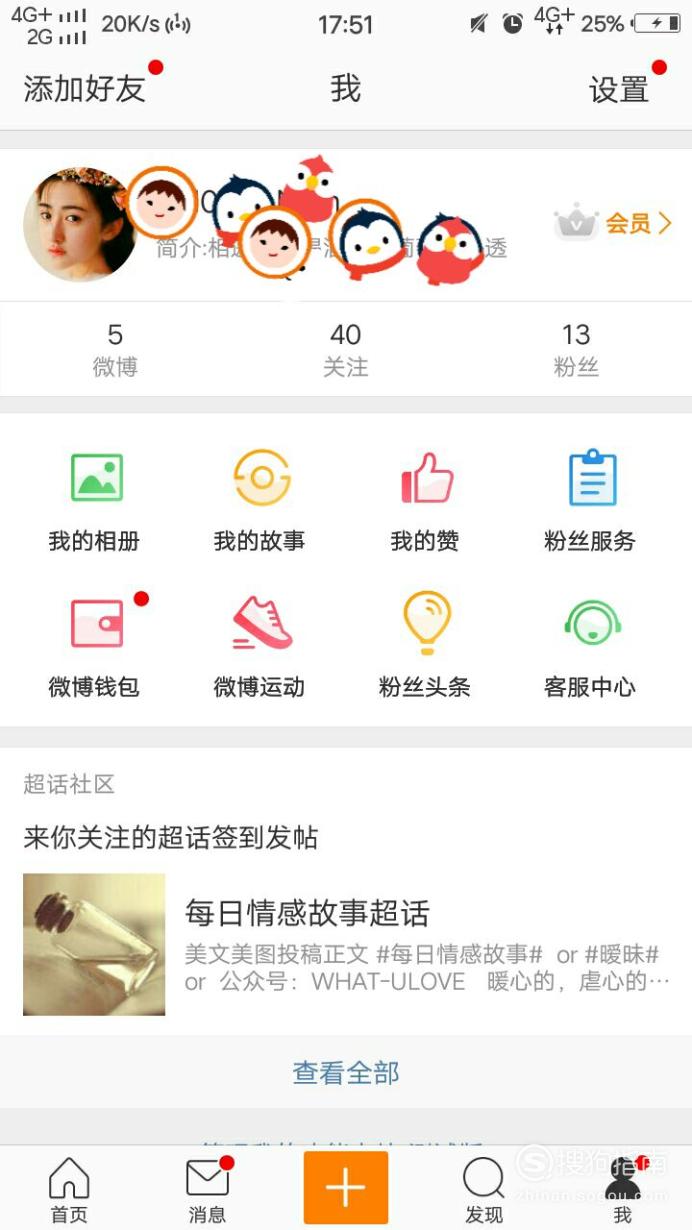
Task: Open 我的赞
Action: 425,502
